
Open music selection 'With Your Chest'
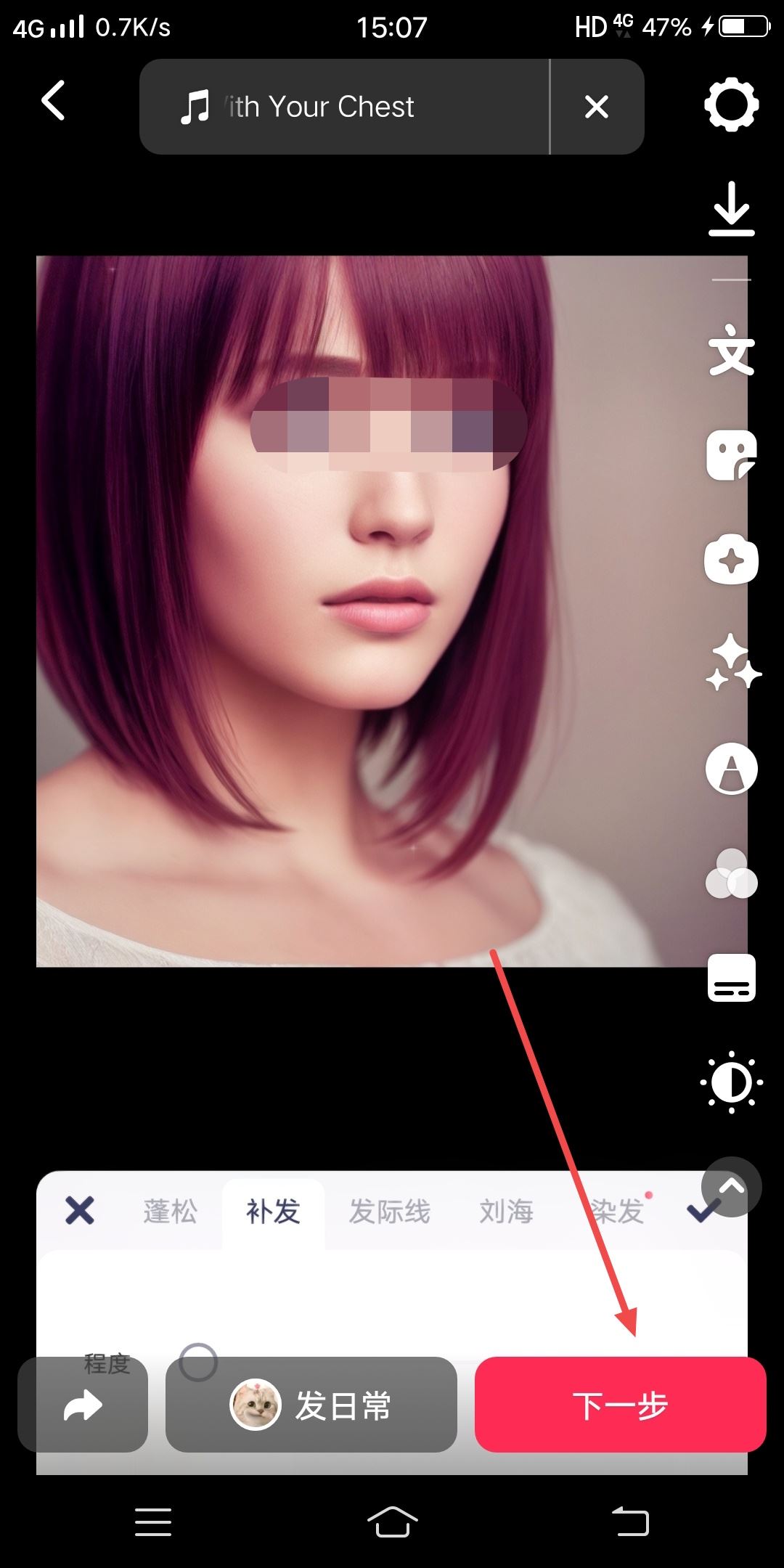tap(319, 107)
